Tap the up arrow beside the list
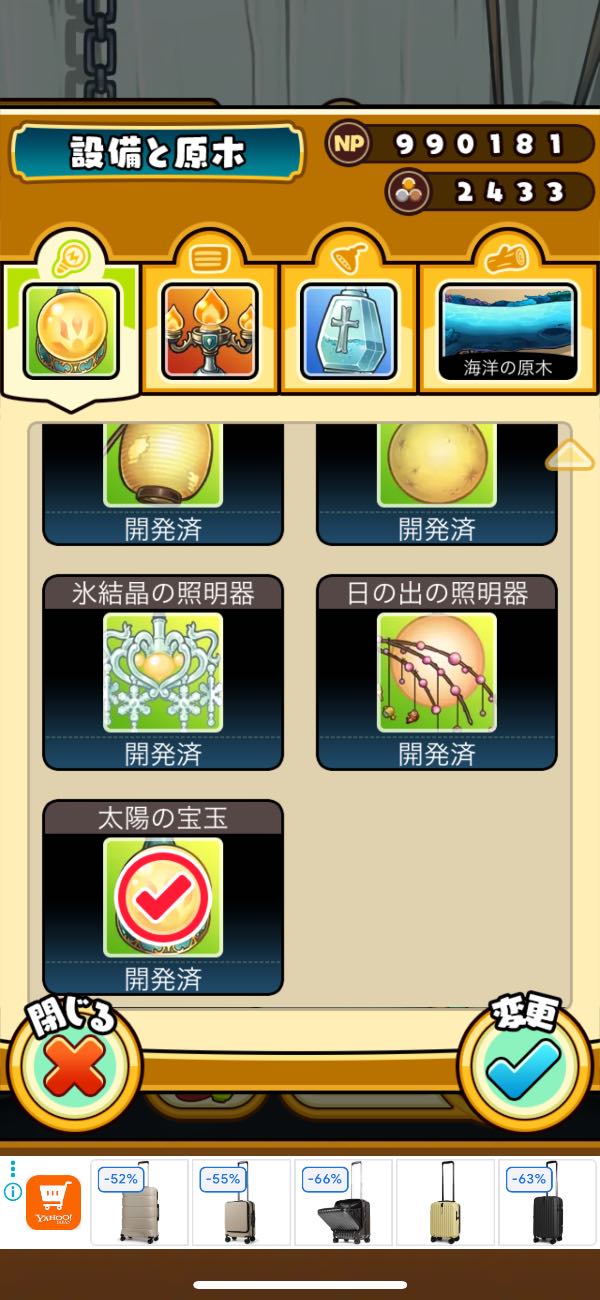 click(x=570, y=457)
